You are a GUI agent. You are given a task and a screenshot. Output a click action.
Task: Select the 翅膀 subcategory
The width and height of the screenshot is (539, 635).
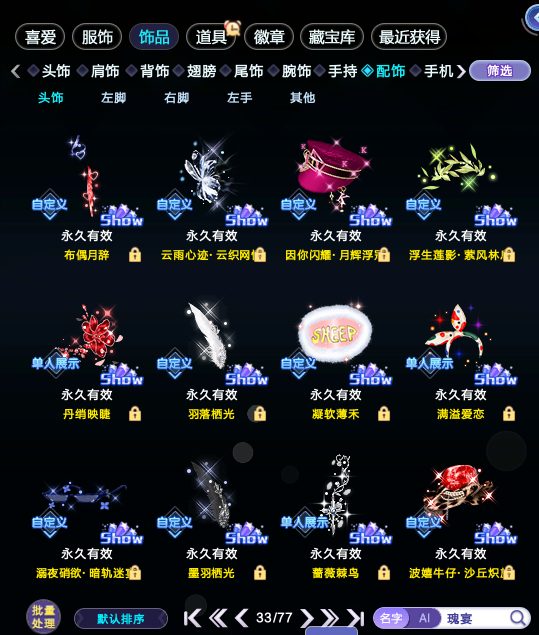point(201,71)
